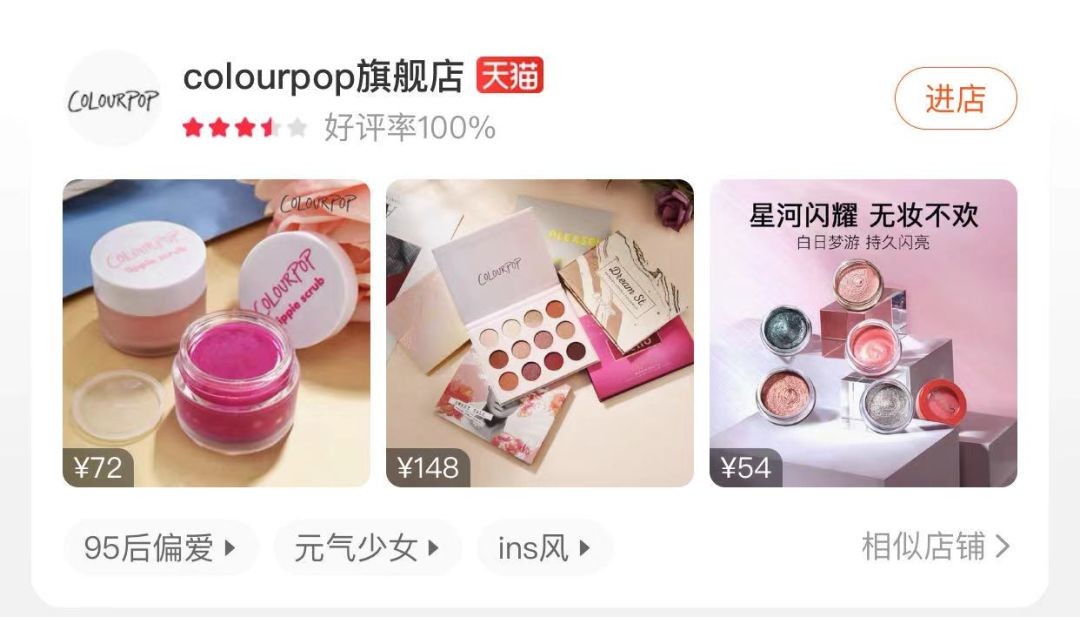This screenshot has height=617, width=1080.
Task: Open 相似店铺 similar stores link
Action: 935,547
